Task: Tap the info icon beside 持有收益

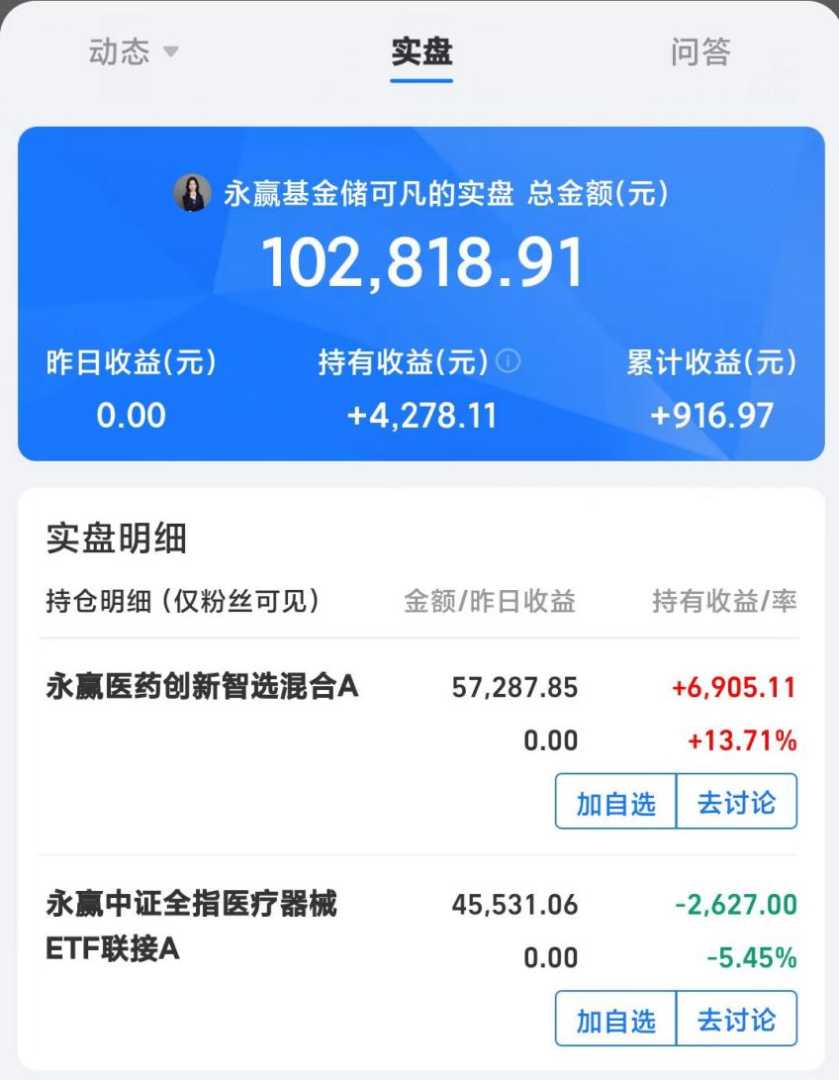Action: pyautogui.click(x=508, y=361)
